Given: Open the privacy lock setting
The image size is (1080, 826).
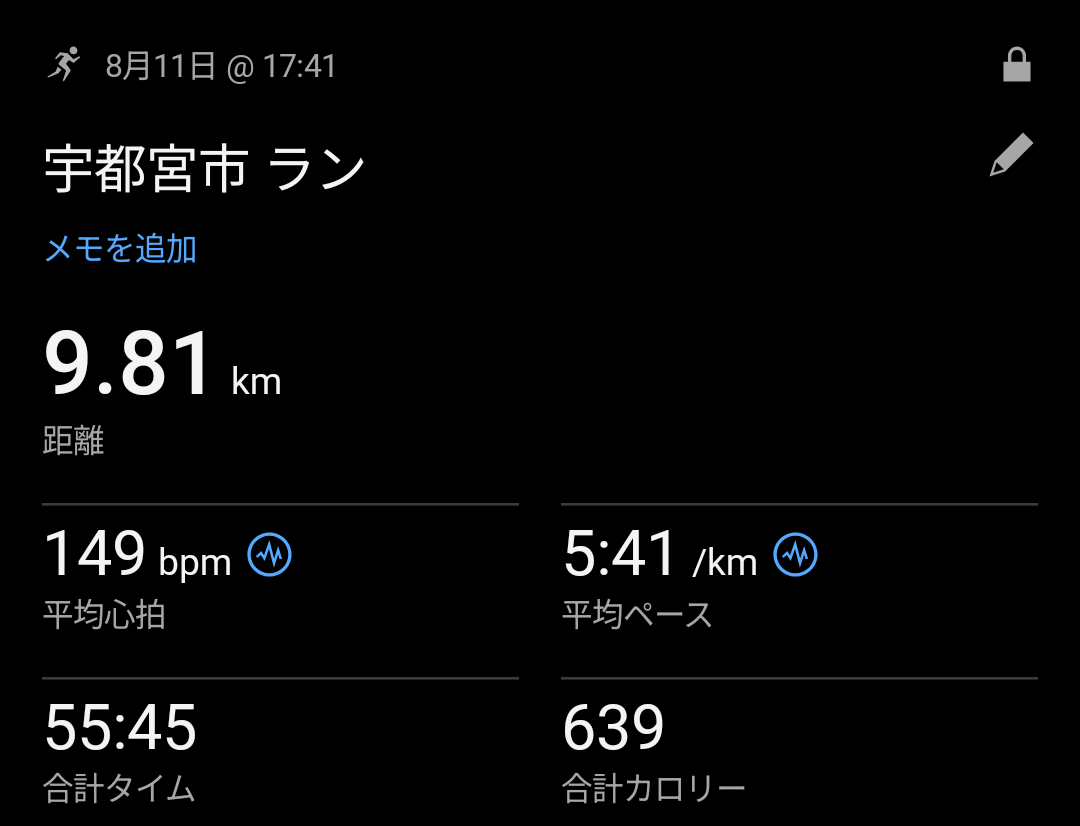Looking at the screenshot, I should [1016, 66].
